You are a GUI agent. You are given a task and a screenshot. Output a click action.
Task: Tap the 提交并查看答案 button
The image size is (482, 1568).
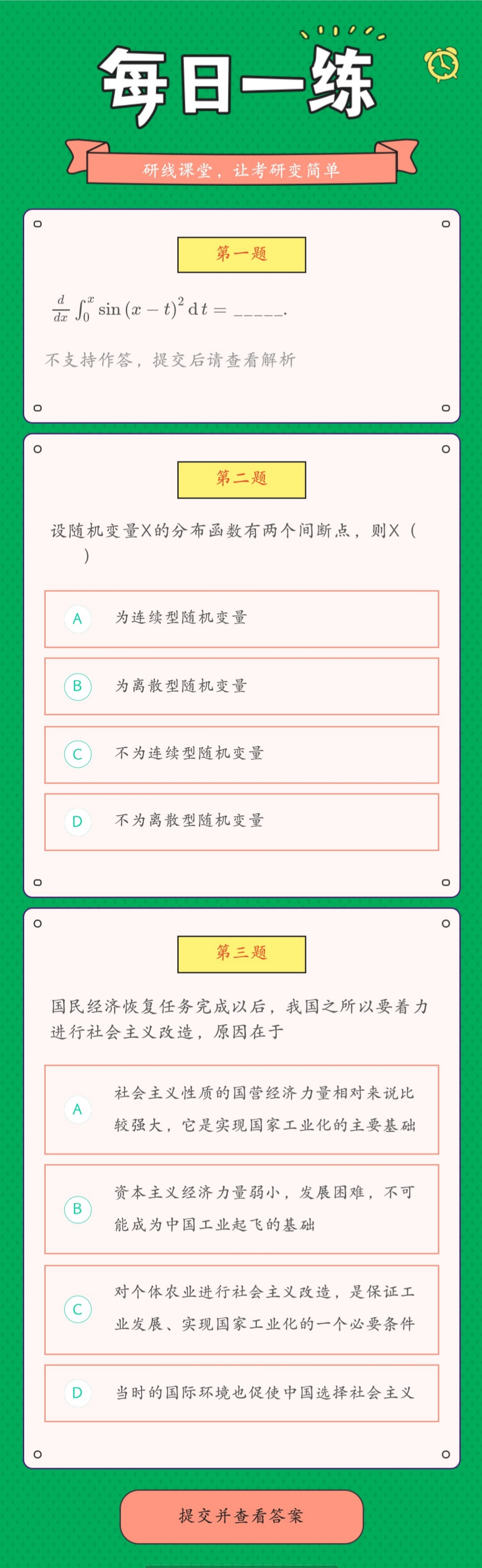241,1516
